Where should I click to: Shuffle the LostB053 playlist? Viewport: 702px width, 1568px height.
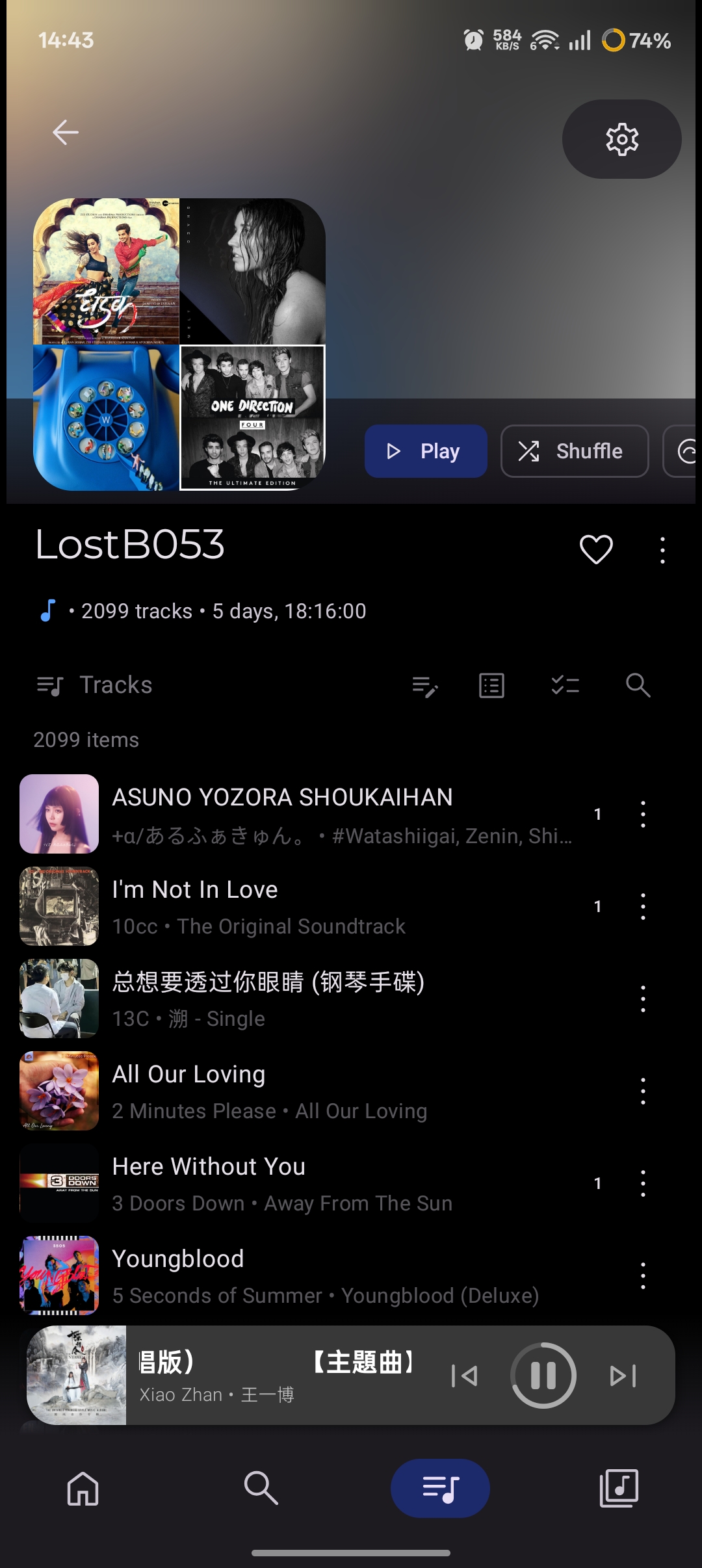coord(575,451)
